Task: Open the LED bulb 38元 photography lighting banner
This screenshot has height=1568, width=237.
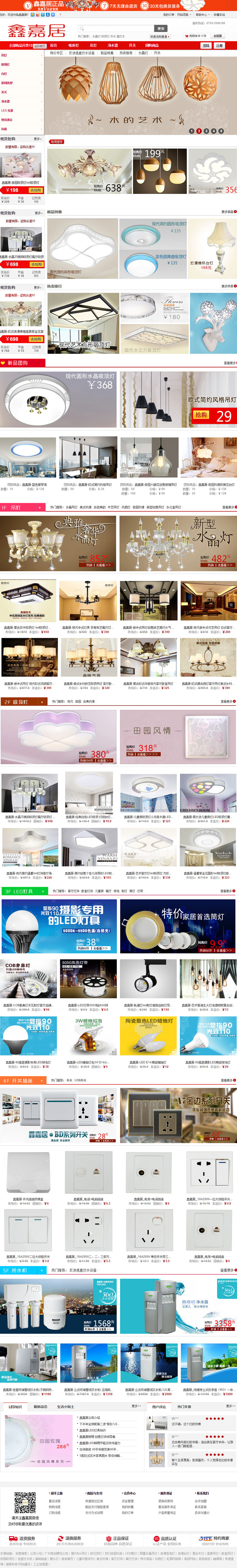Action: point(58,926)
